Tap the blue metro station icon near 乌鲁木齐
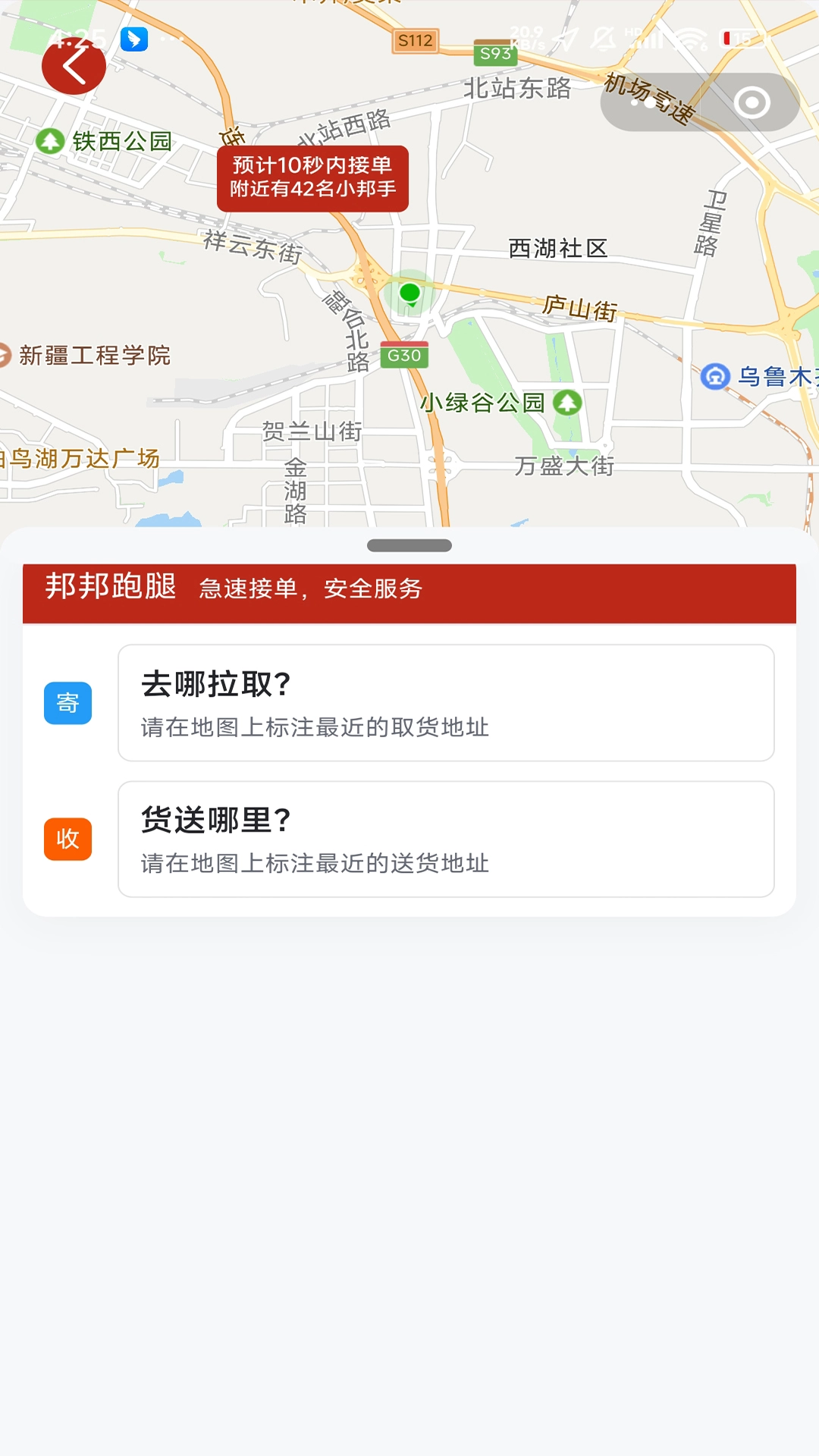Screen dimensions: 819x1456 714,375
